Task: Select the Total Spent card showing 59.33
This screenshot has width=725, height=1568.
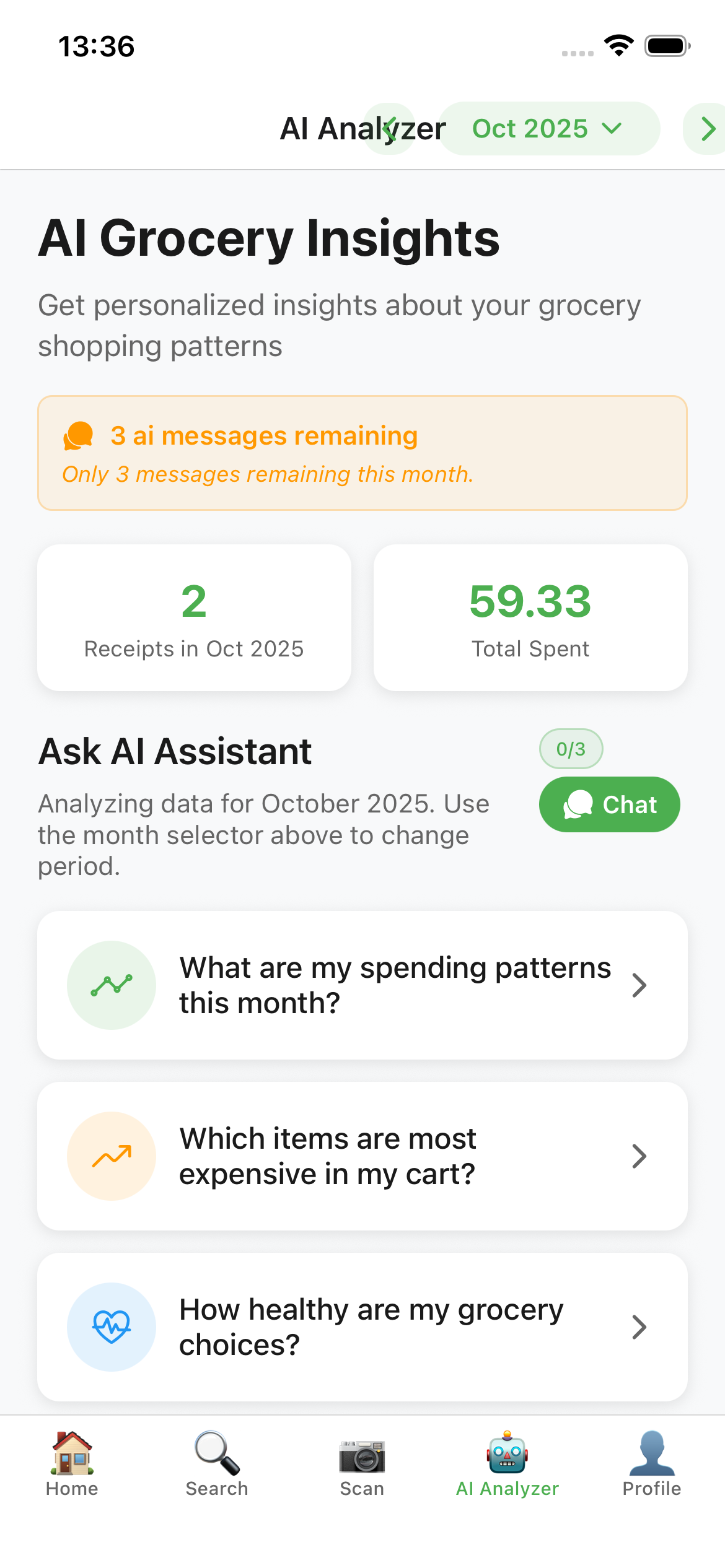Action: coord(530,617)
